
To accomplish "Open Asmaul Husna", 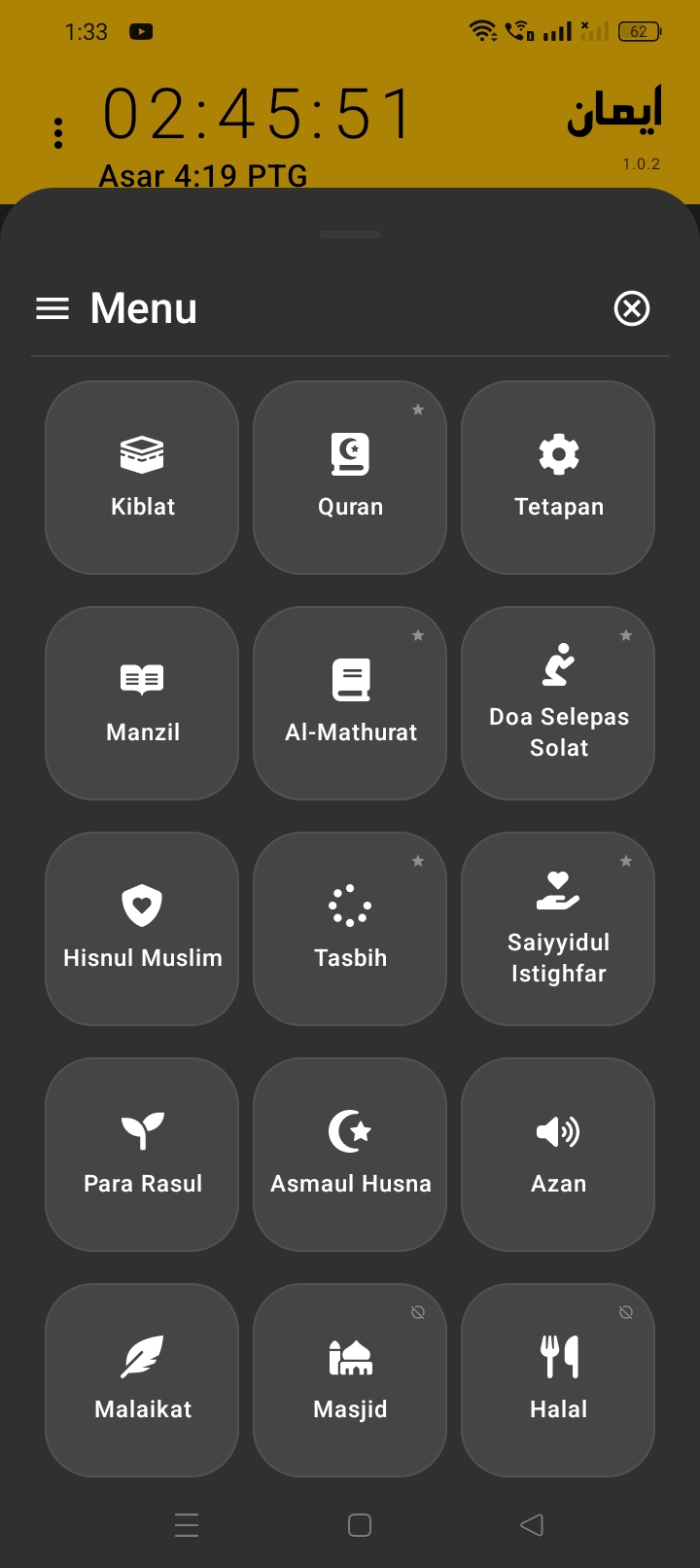I will click(x=350, y=1154).
